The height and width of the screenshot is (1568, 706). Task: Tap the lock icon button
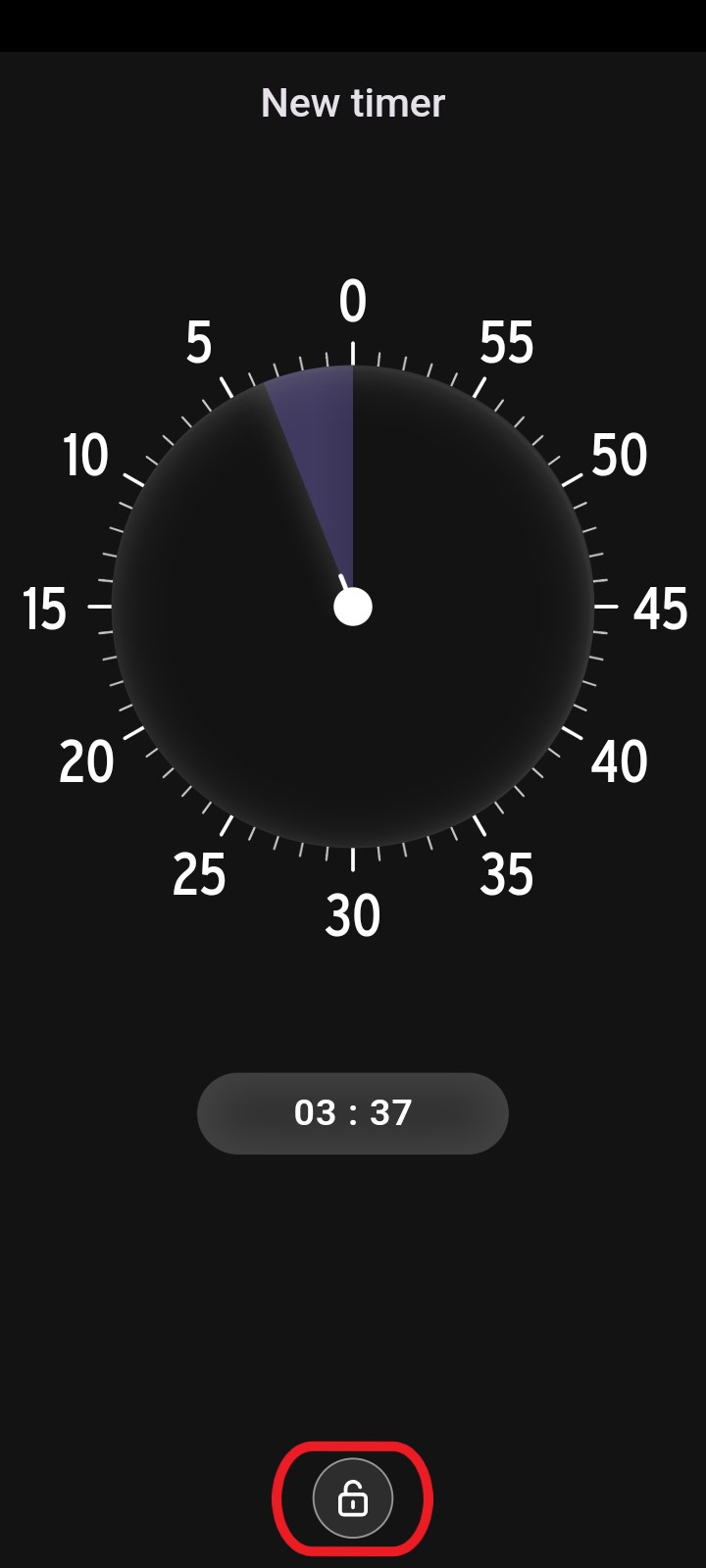click(x=353, y=1498)
